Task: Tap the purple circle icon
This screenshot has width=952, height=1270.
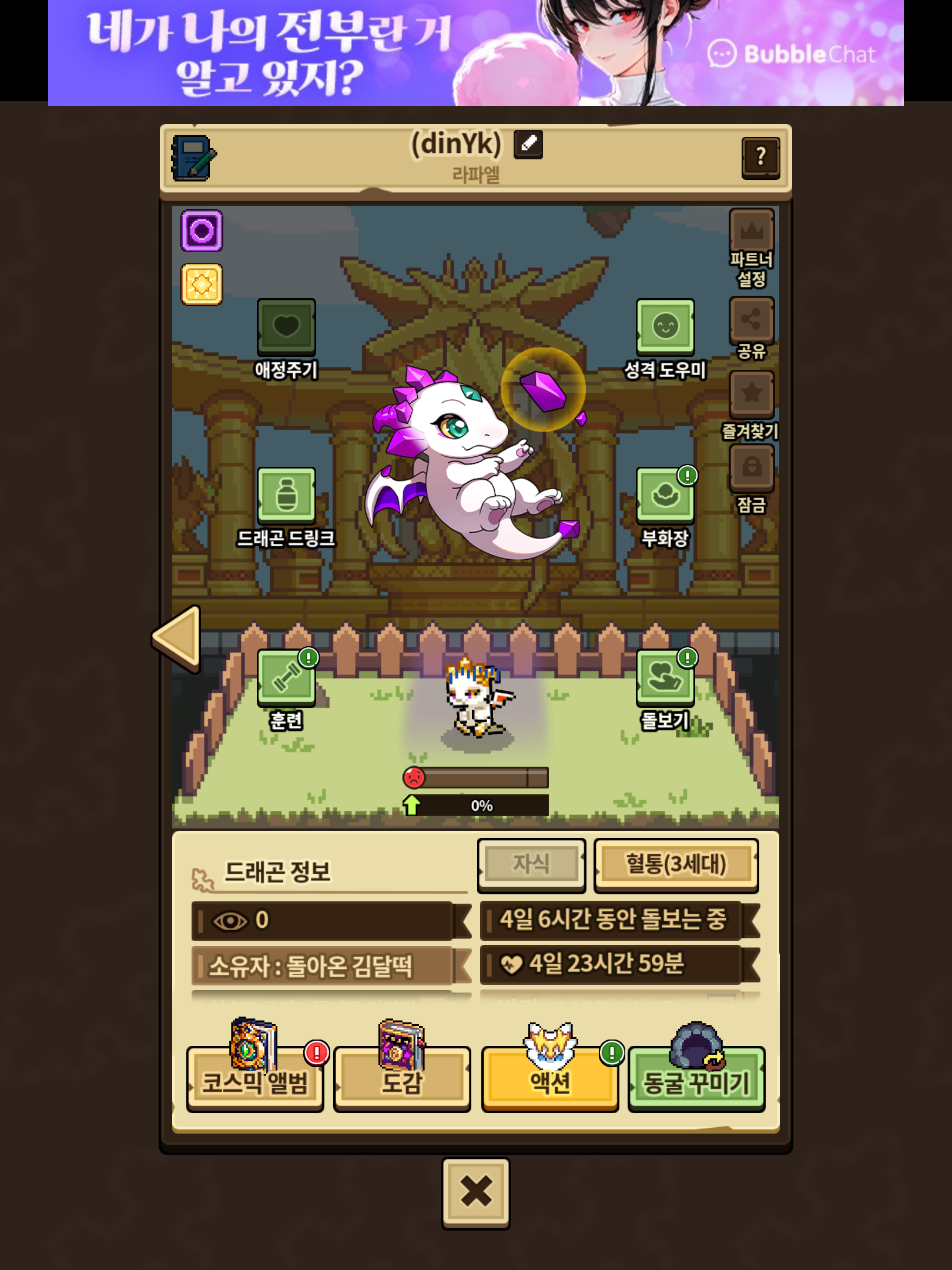Action: (202, 230)
